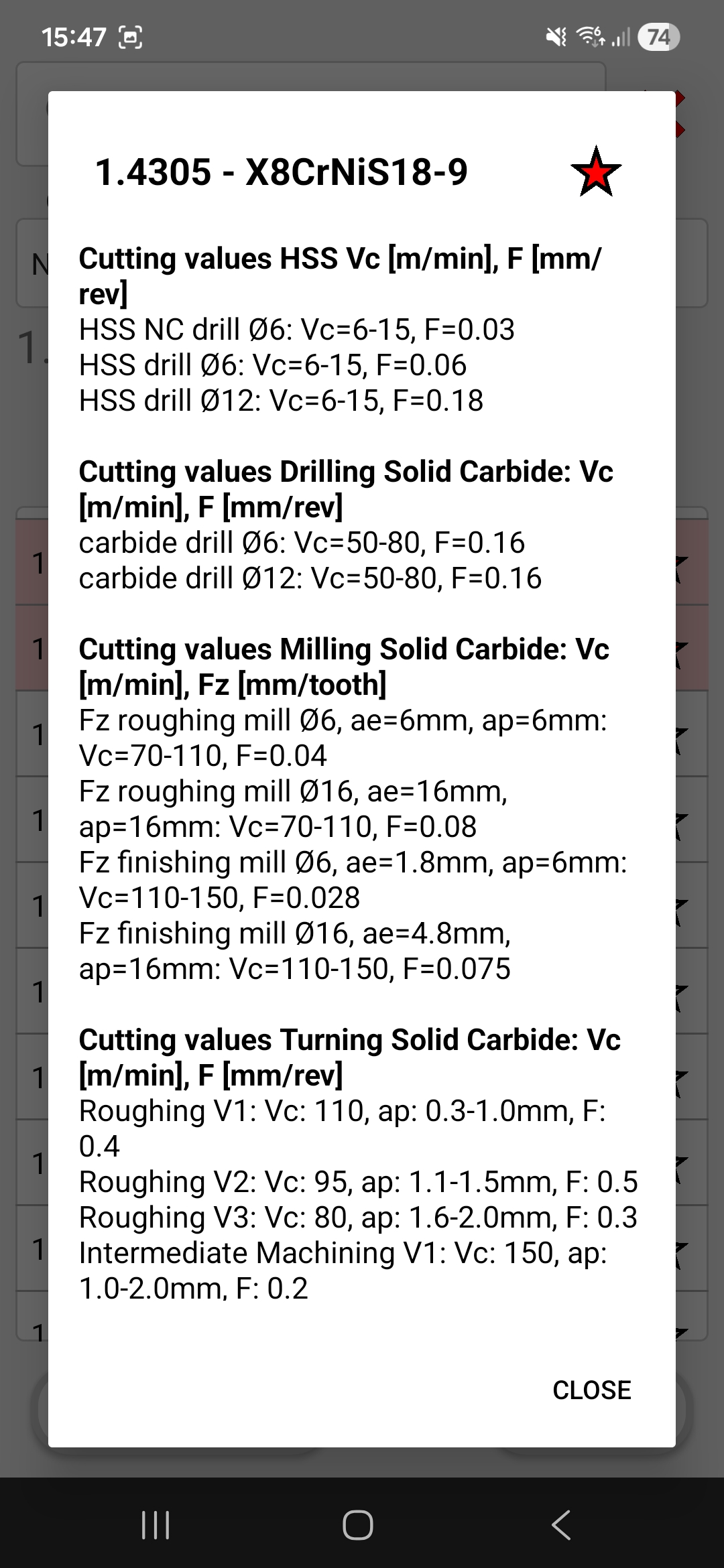The height and width of the screenshot is (1568, 724).
Task: Go to the home screen
Action: point(358,1526)
